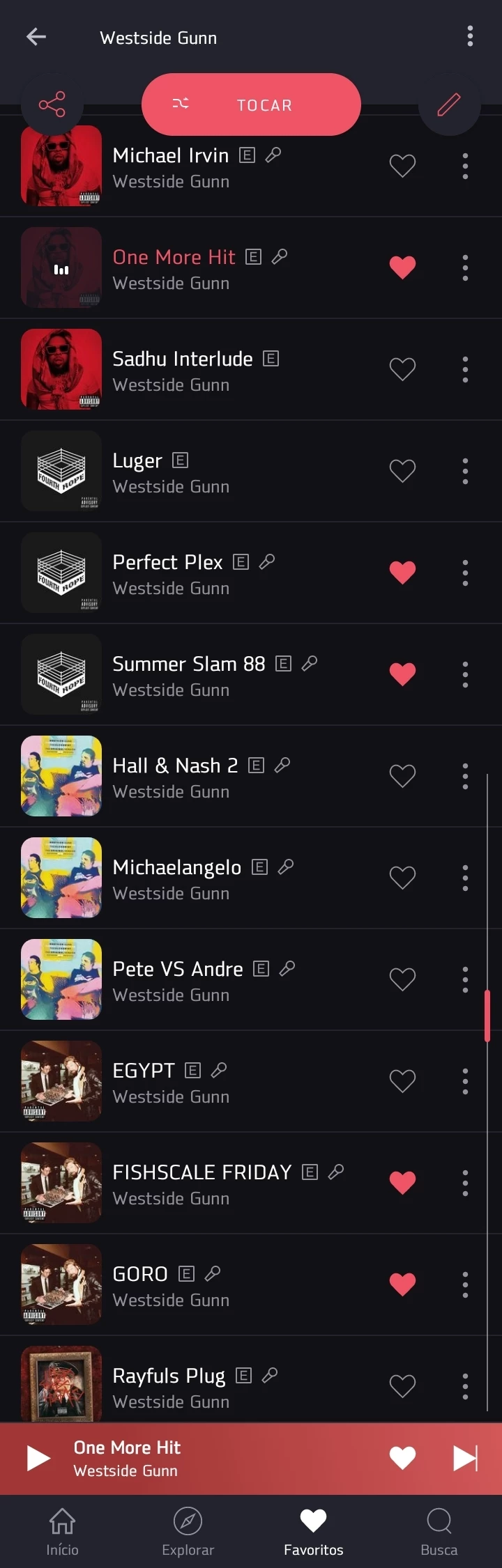Open options for FISHSCALE FRIDAY
Viewport: 502px width, 1568px height.
pos(465,1183)
